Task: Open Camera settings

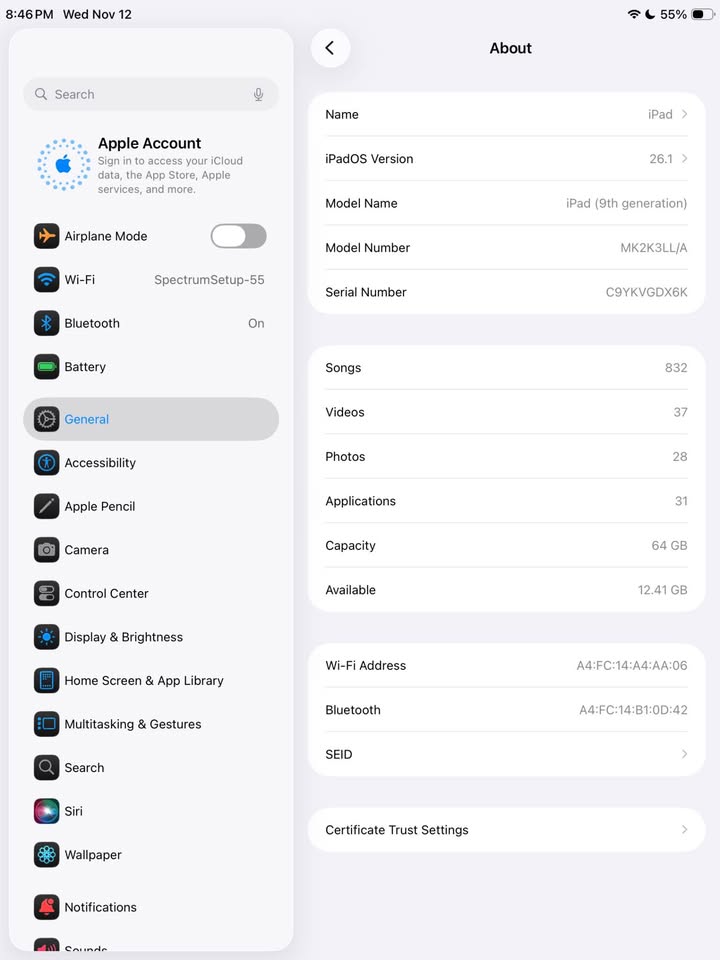Action: point(150,550)
